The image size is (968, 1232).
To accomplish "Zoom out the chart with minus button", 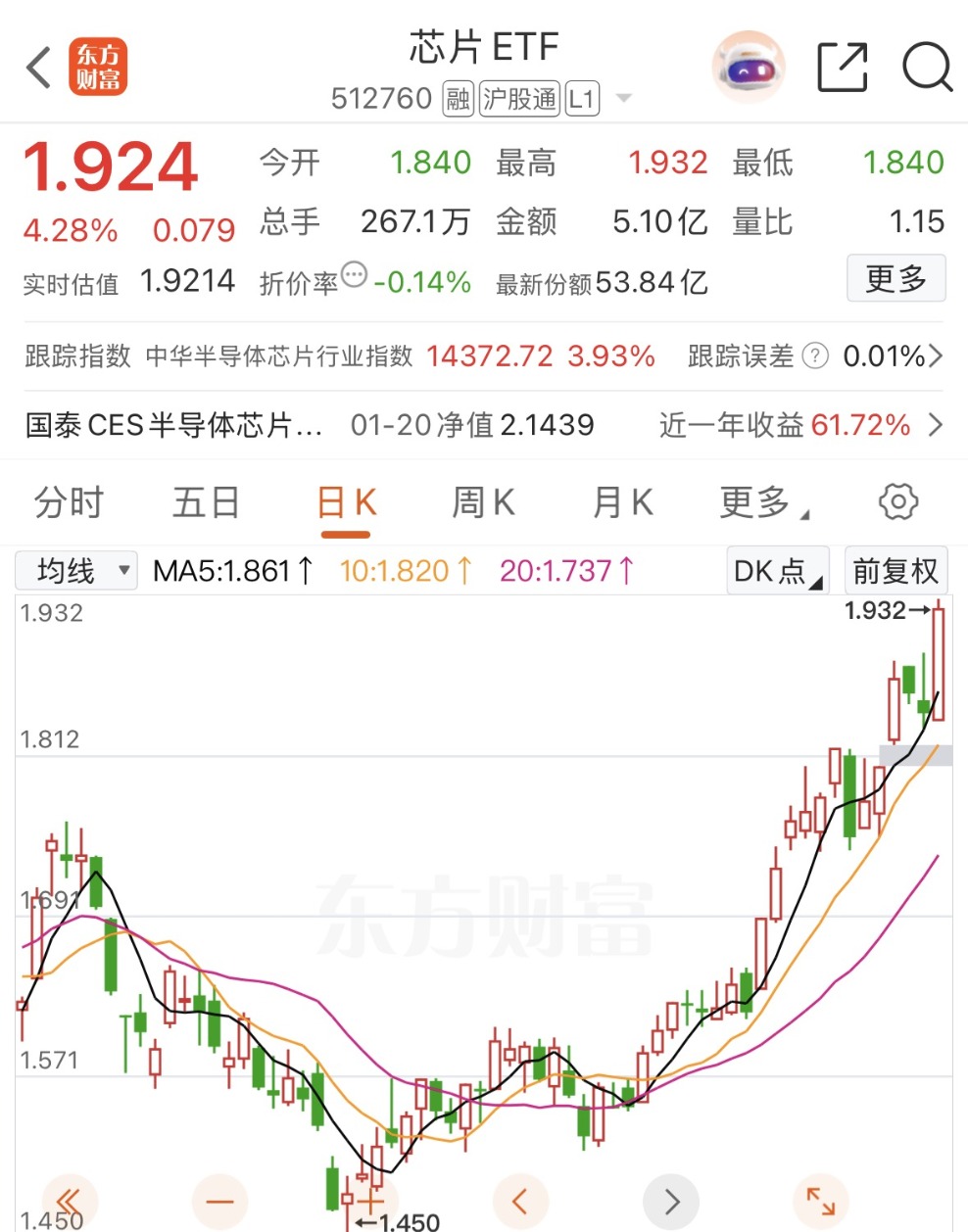I will [x=220, y=1201].
